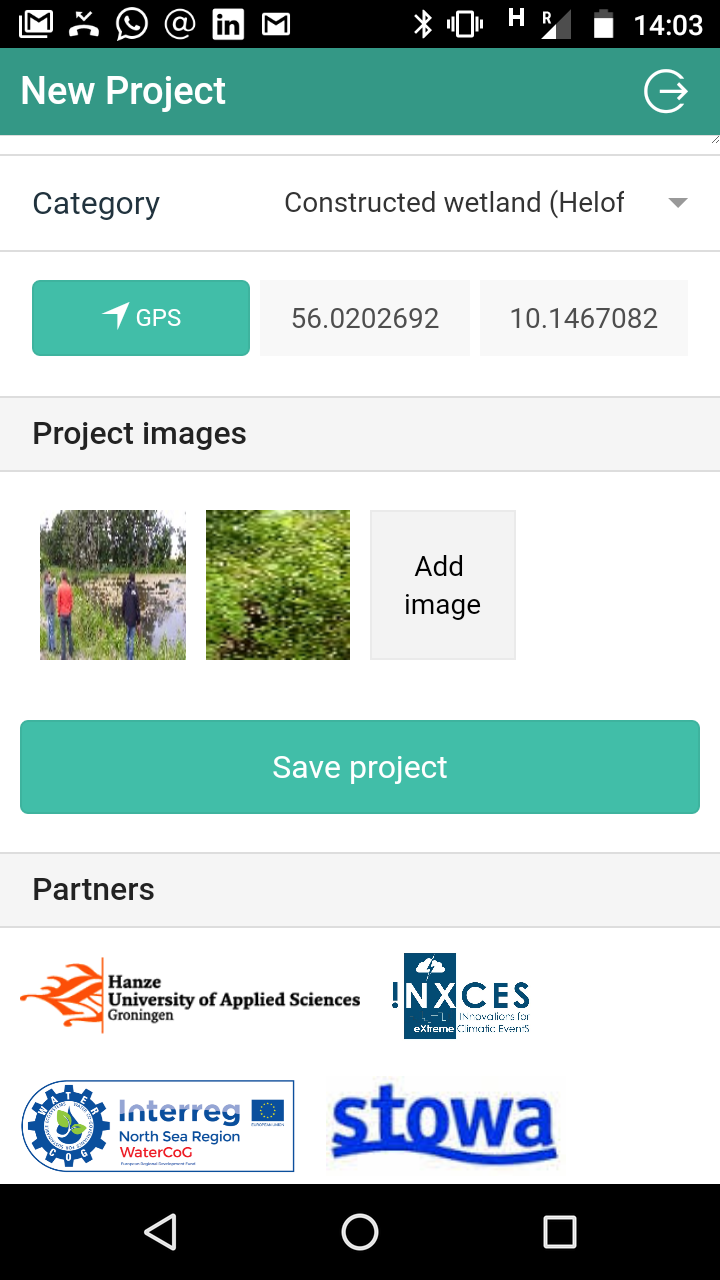Fetch the location with the GPS button

tap(141, 318)
